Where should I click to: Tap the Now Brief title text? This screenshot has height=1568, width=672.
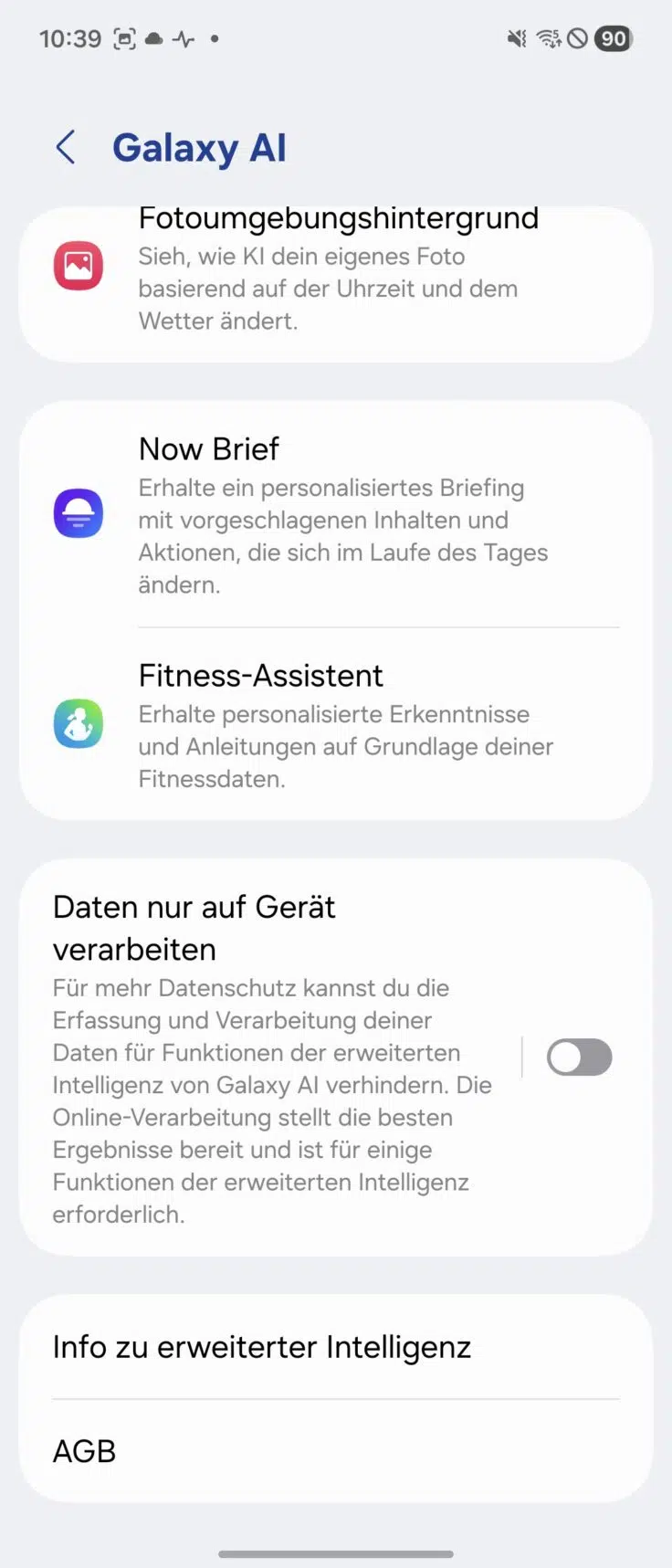[x=208, y=448]
